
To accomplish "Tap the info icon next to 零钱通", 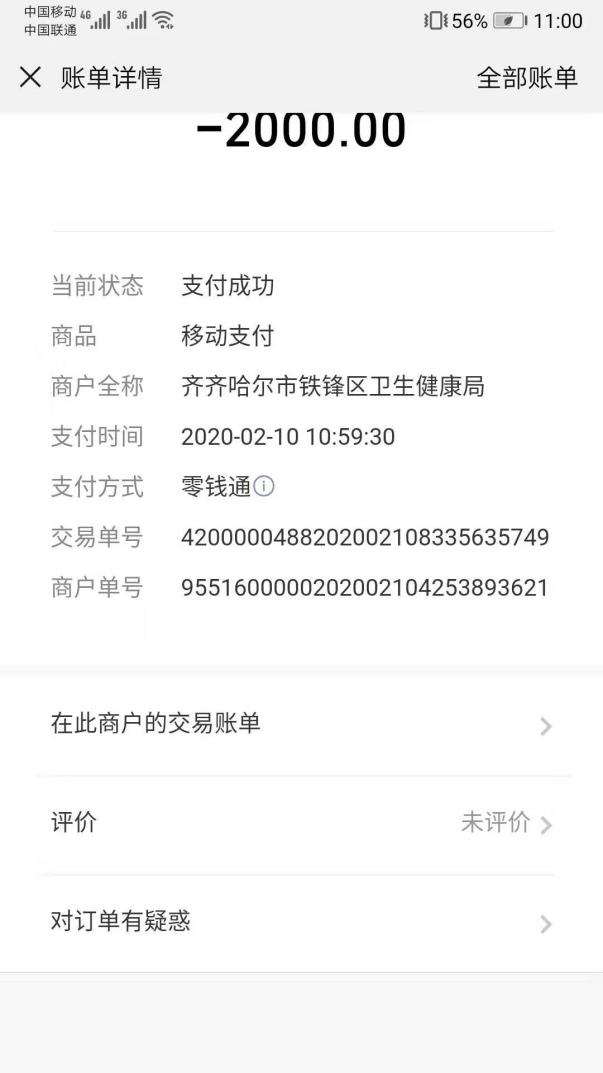I will [x=264, y=487].
